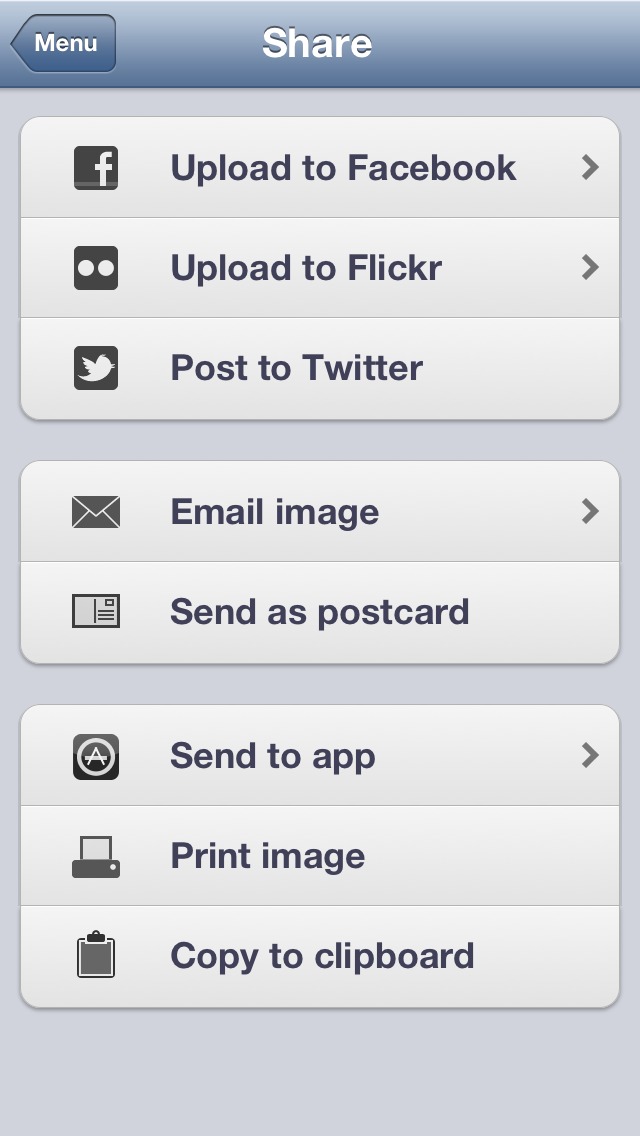
Task: Select Upload to Flickr
Action: click(x=320, y=268)
